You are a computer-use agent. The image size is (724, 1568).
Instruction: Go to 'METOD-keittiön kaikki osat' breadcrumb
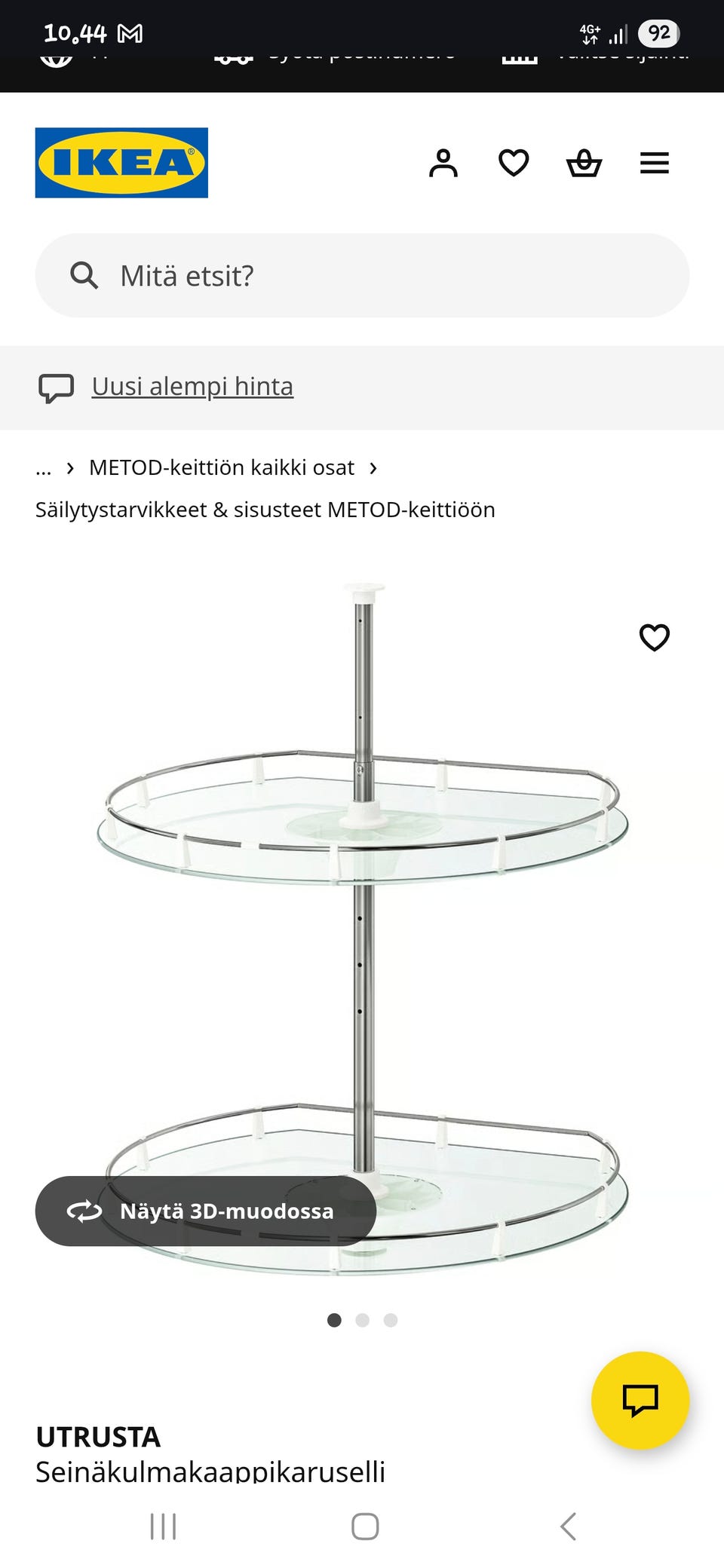[221, 468]
